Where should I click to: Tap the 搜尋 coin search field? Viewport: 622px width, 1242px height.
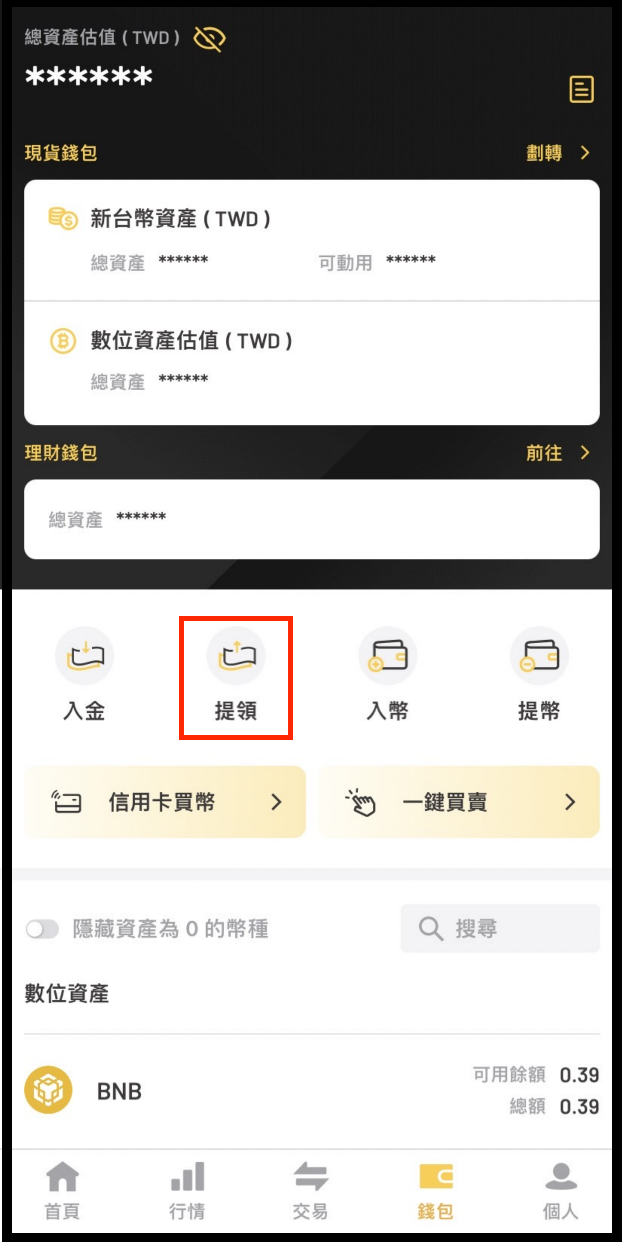(500, 929)
